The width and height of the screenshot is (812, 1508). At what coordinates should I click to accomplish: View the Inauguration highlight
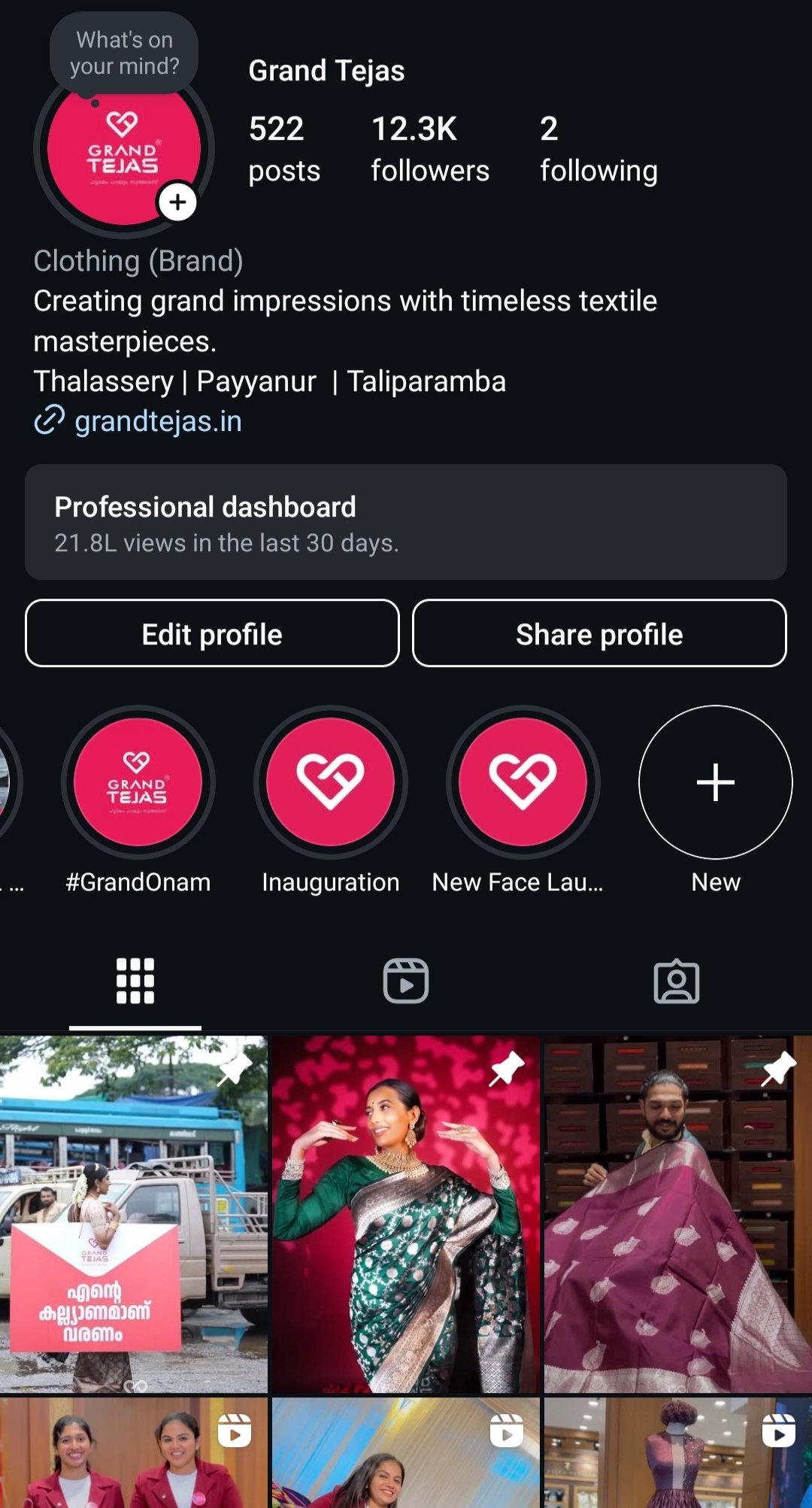click(x=331, y=783)
